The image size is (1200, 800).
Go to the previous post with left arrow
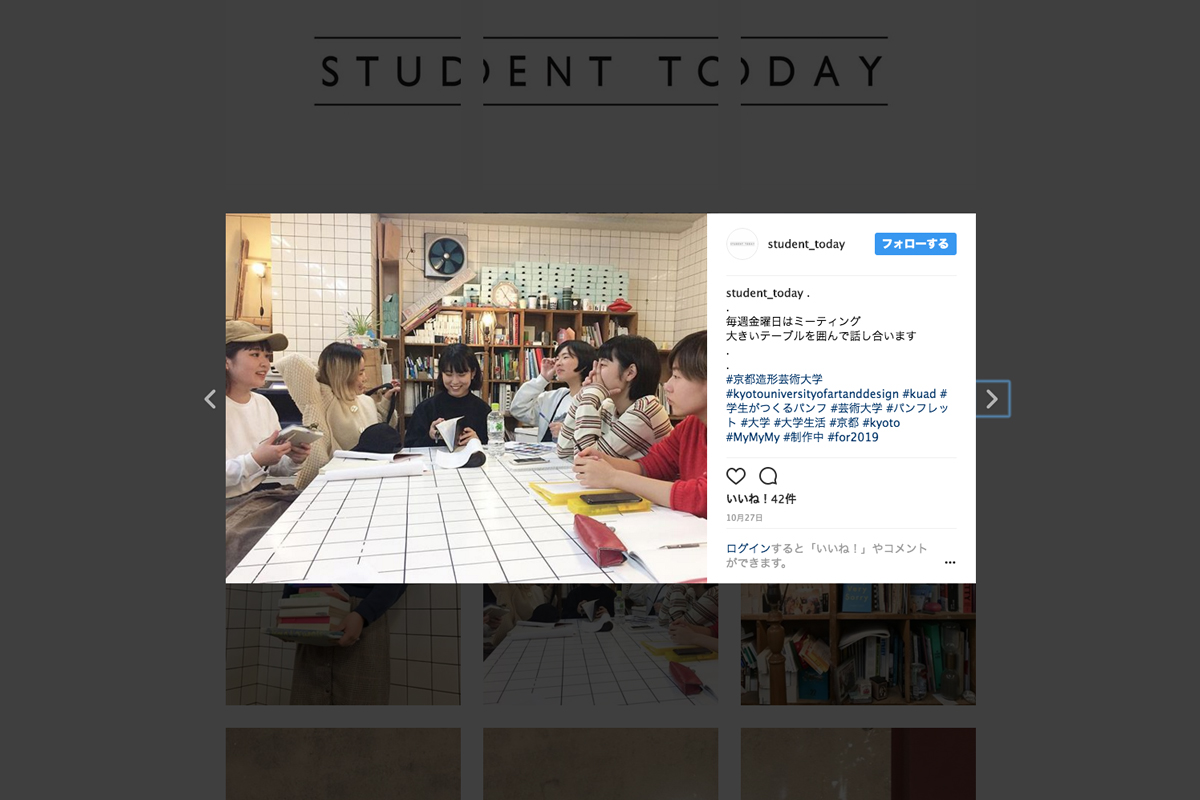[x=210, y=399]
